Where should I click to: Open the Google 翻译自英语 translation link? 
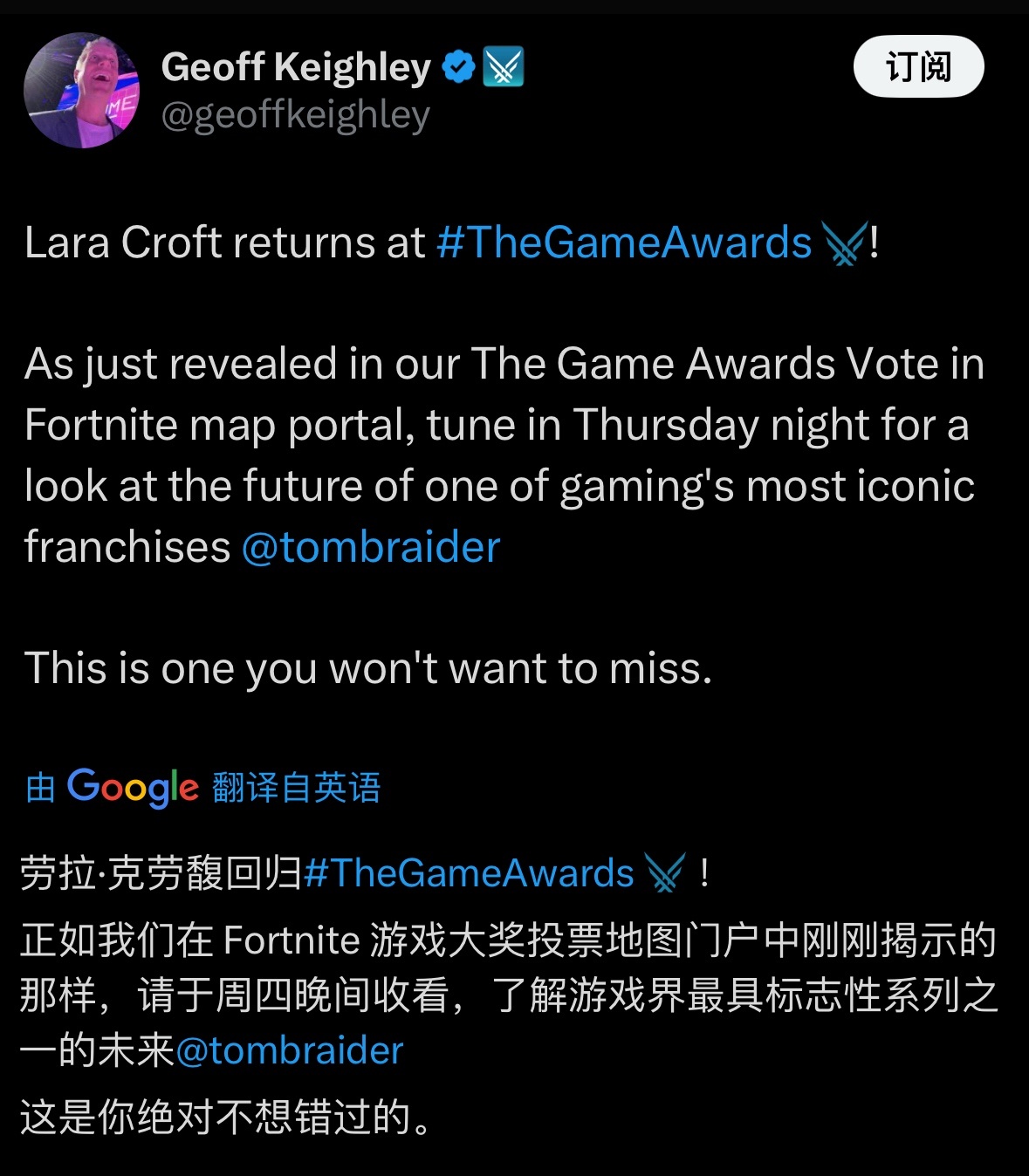pyautogui.click(x=203, y=787)
